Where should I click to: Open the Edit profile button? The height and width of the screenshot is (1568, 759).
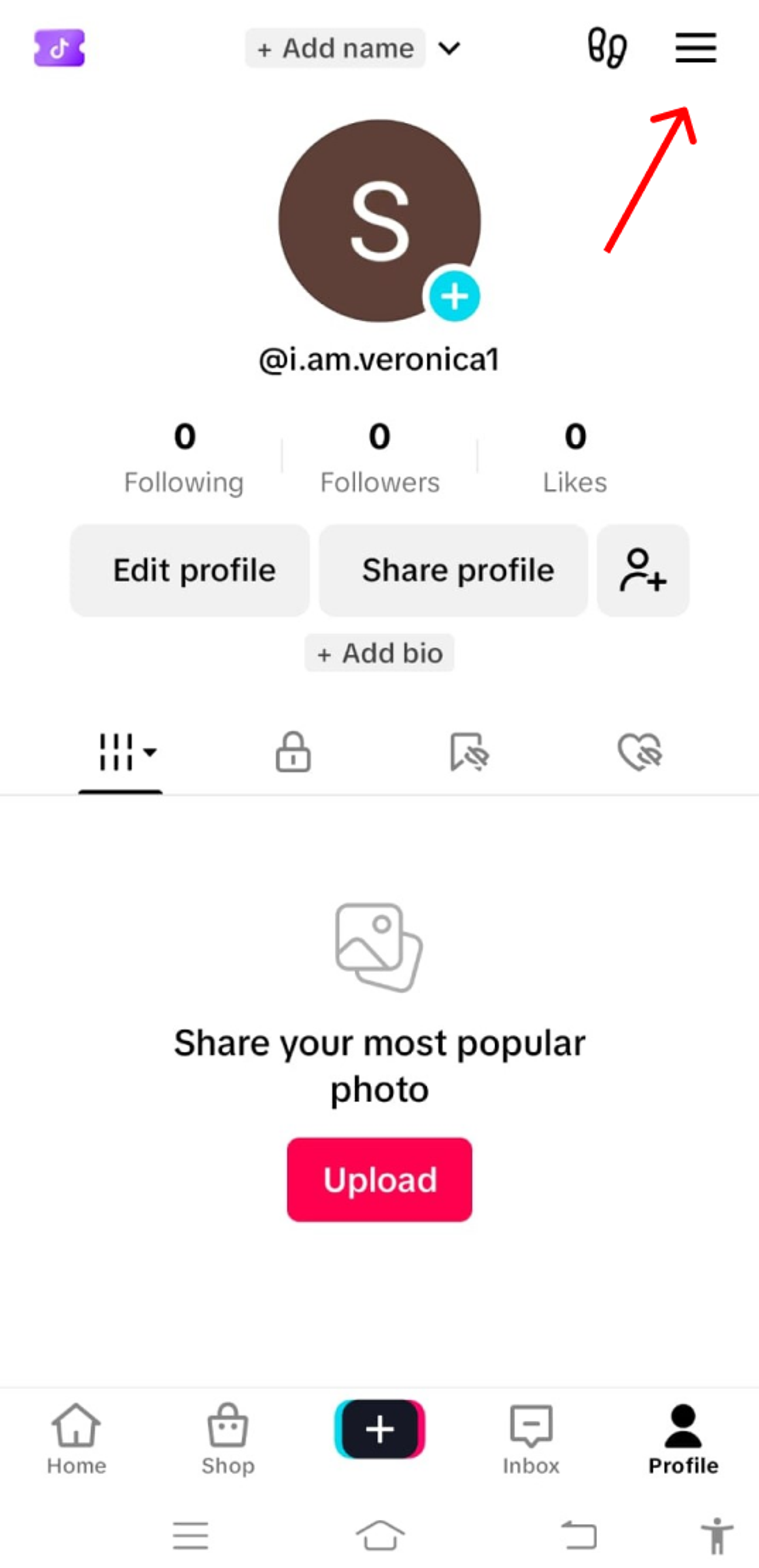coord(190,570)
